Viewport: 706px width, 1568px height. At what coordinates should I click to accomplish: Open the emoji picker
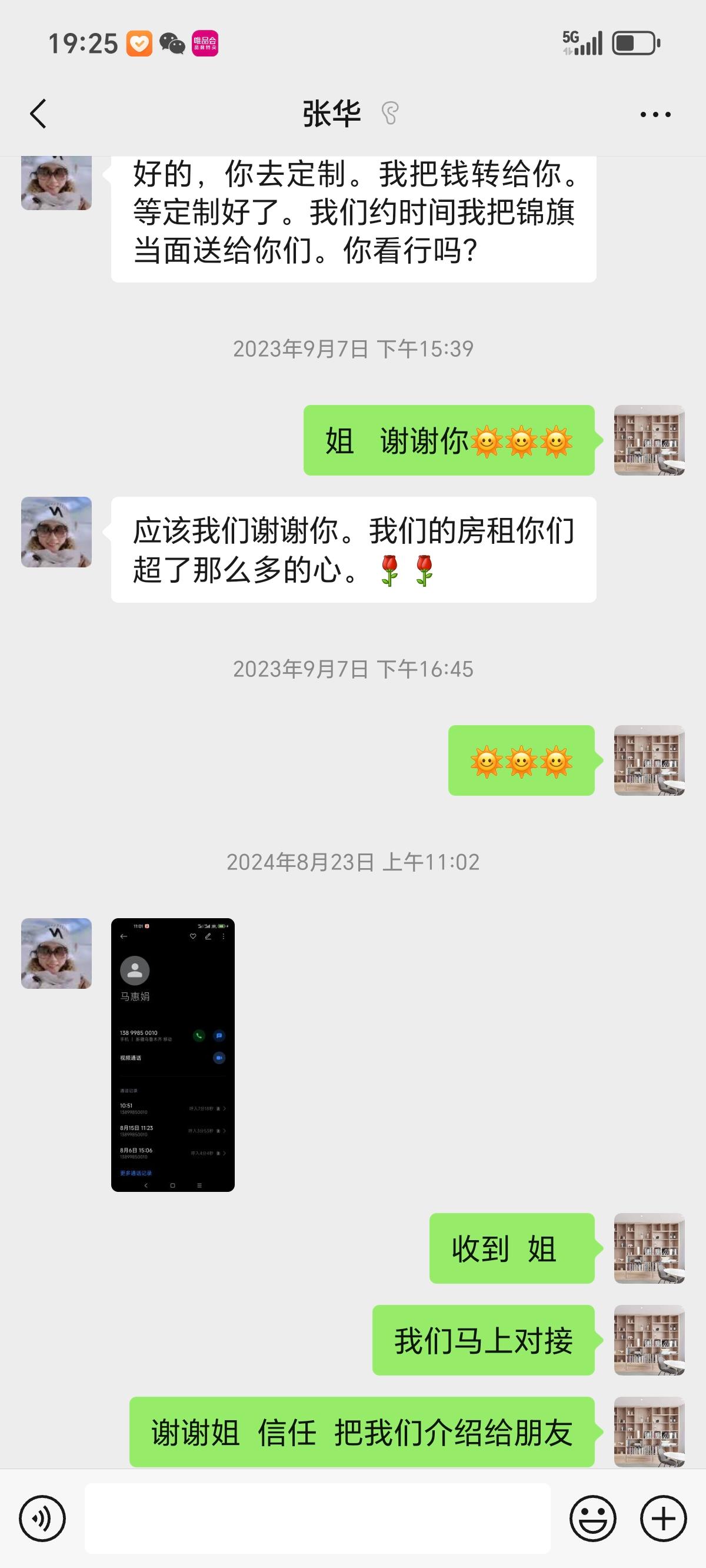[x=592, y=1518]
